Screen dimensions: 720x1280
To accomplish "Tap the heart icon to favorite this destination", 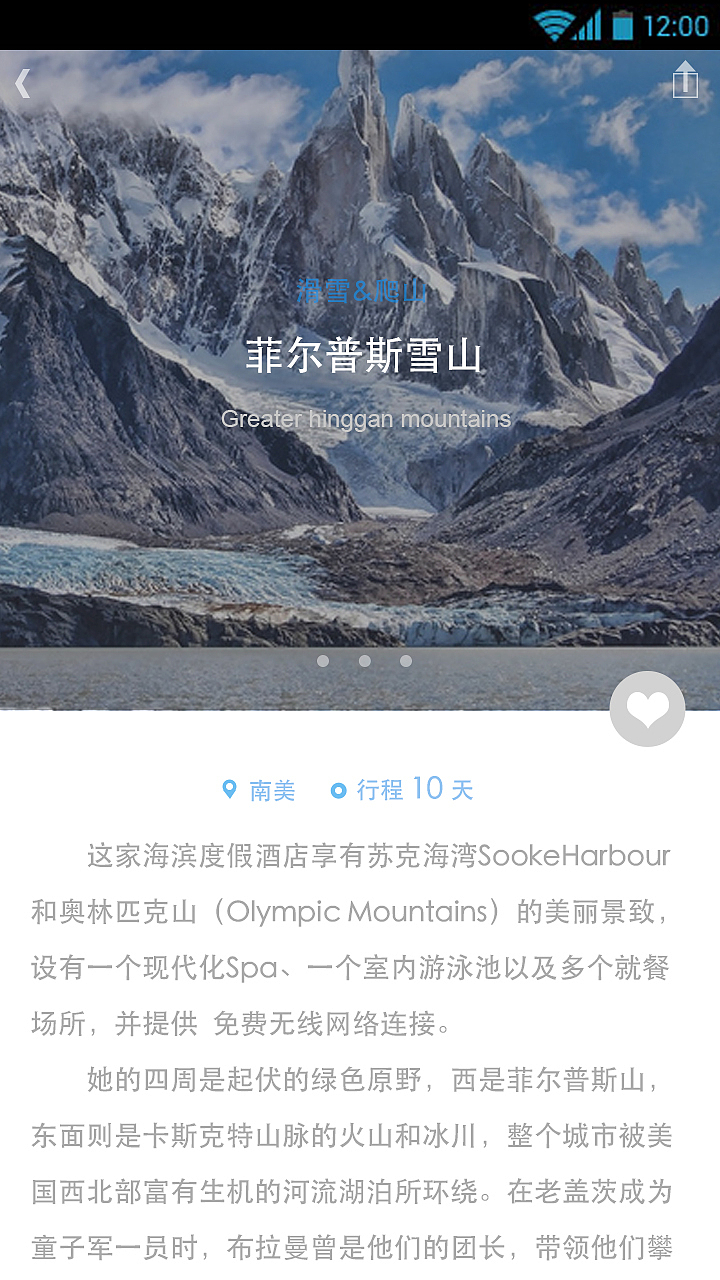I will coord(647,708).
